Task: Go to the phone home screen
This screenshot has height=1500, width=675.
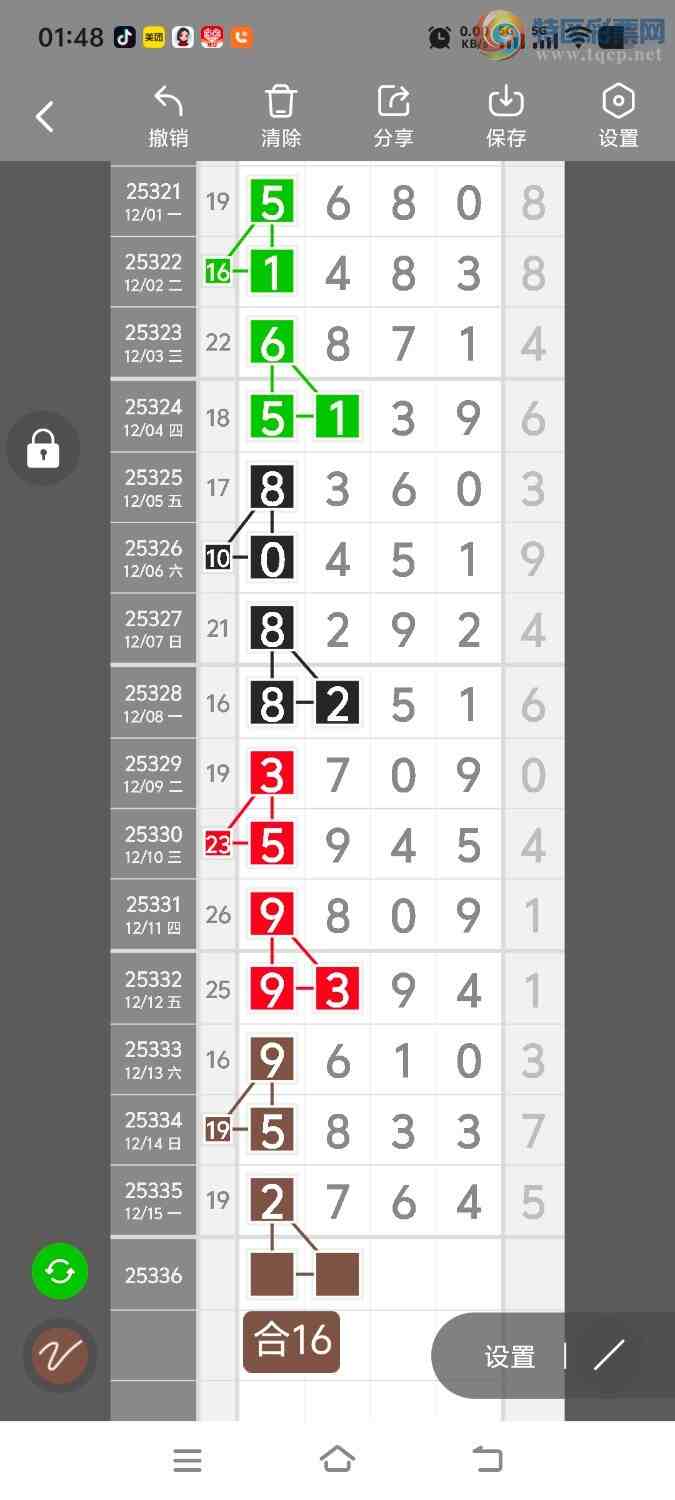Action: pyautogui.click(x=337, y=1460)
